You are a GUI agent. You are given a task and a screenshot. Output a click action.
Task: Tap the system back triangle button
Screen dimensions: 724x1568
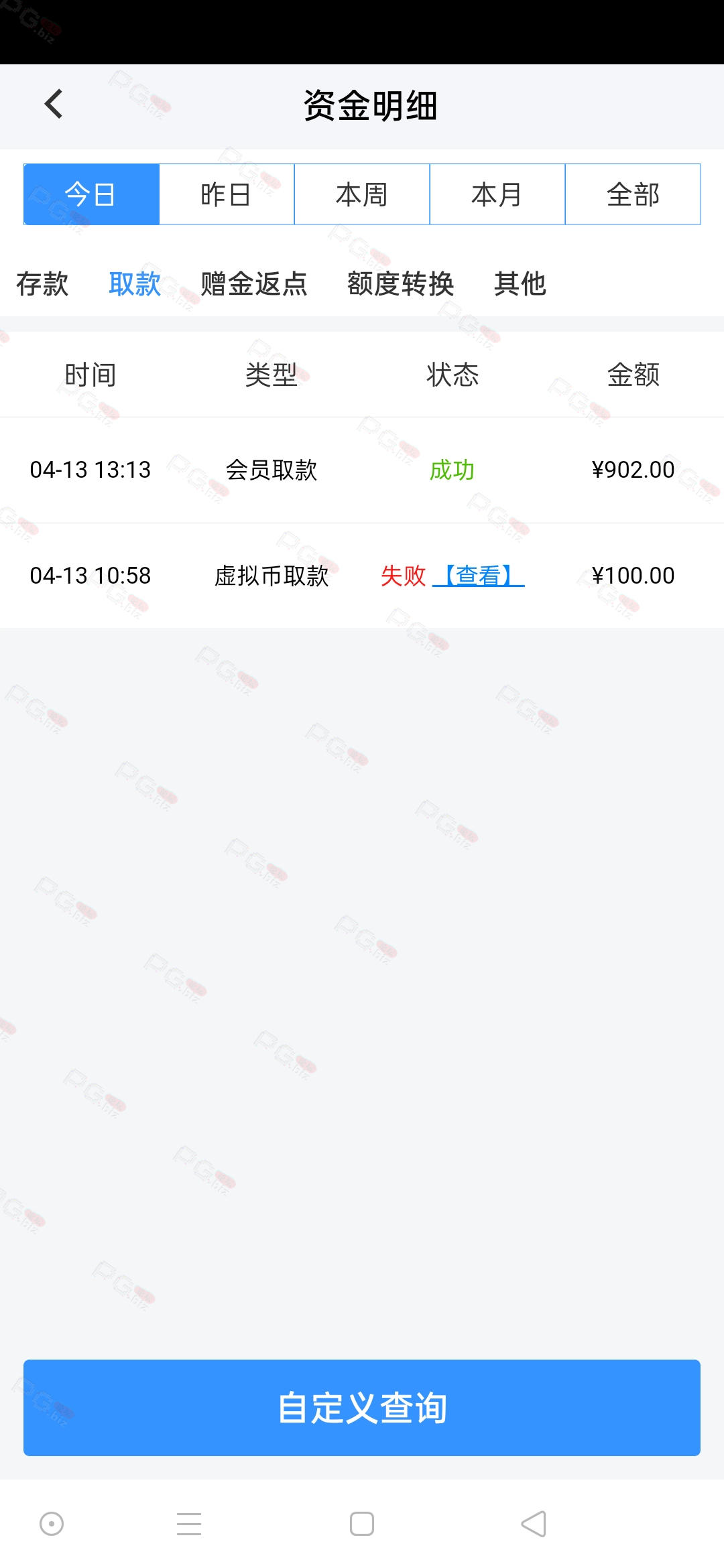(534, 1524)
